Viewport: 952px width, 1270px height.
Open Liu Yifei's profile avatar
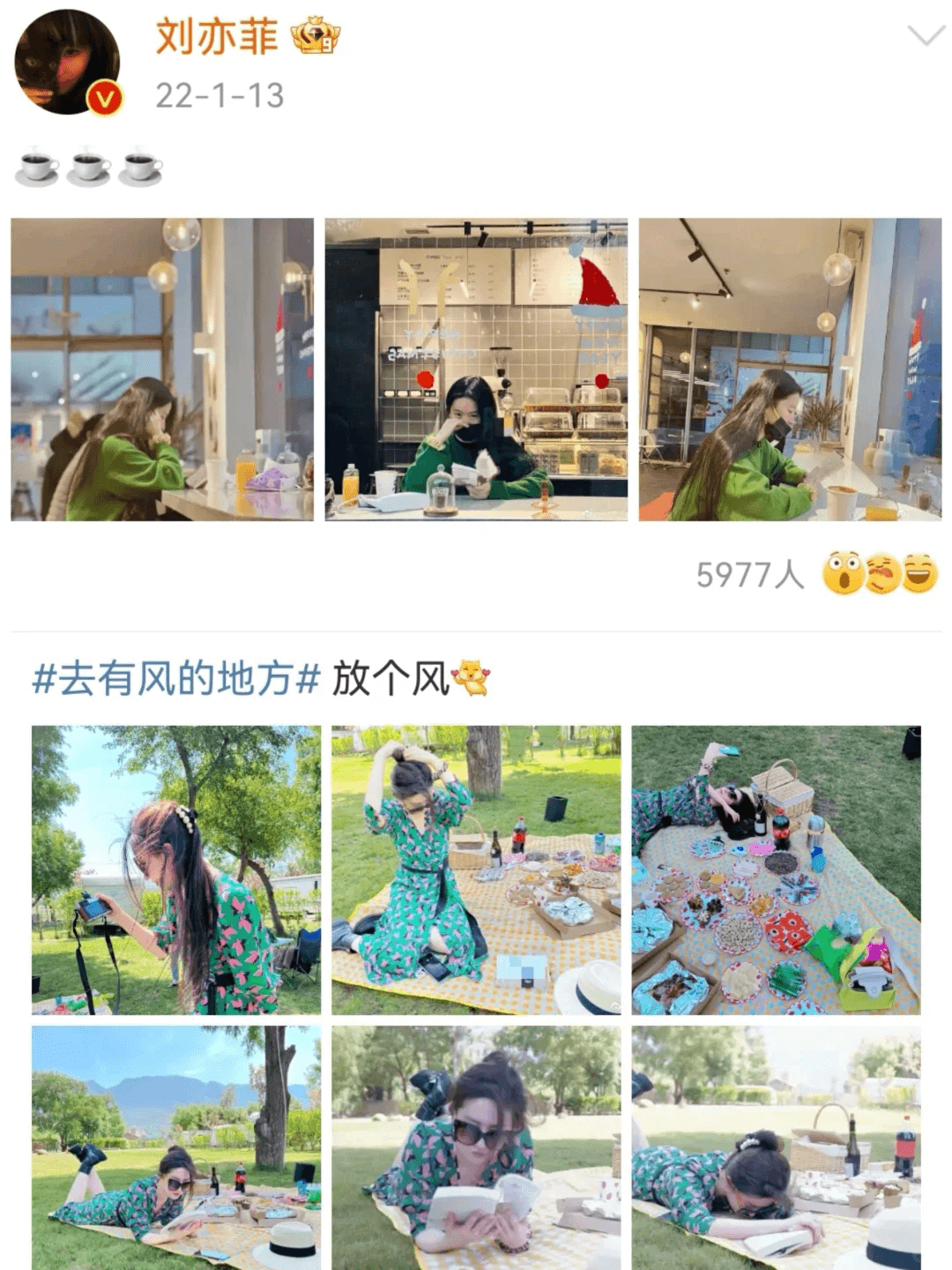click(67, 63)
